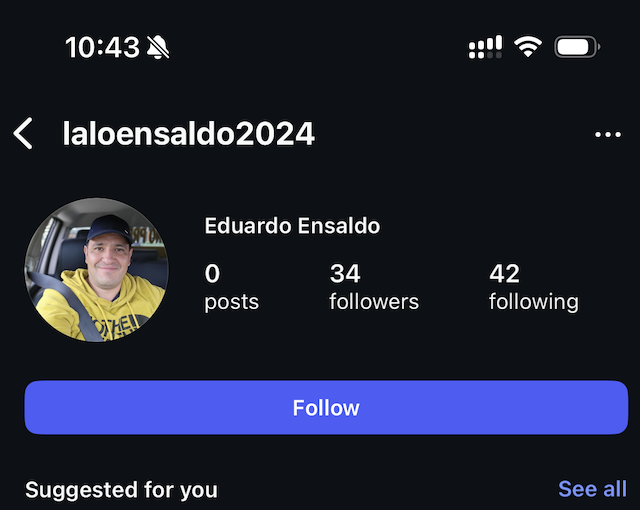Follow laloensaldo2024's account
This screenshot has height=510, width=640.
326,408
